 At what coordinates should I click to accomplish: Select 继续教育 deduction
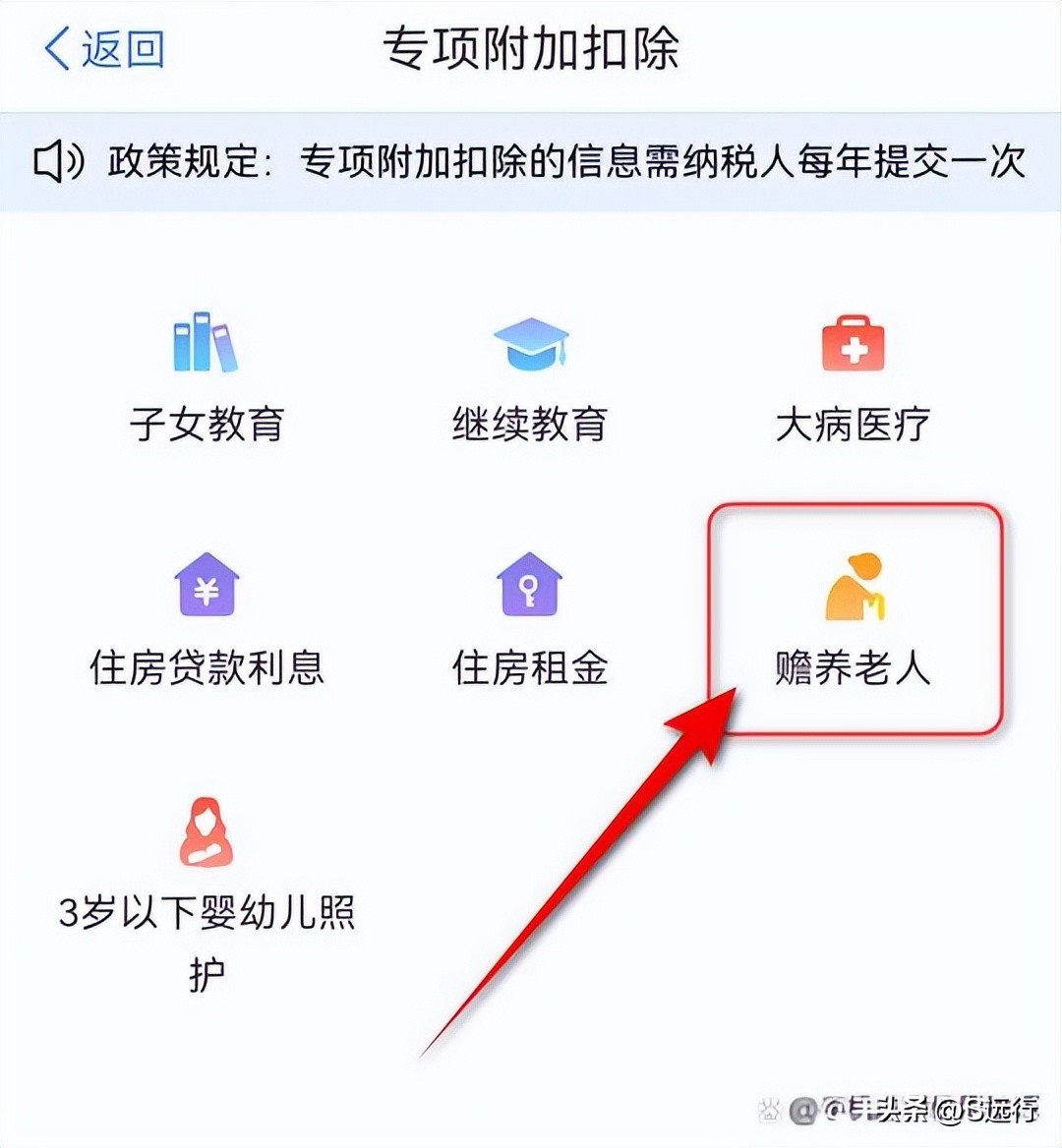530,378
